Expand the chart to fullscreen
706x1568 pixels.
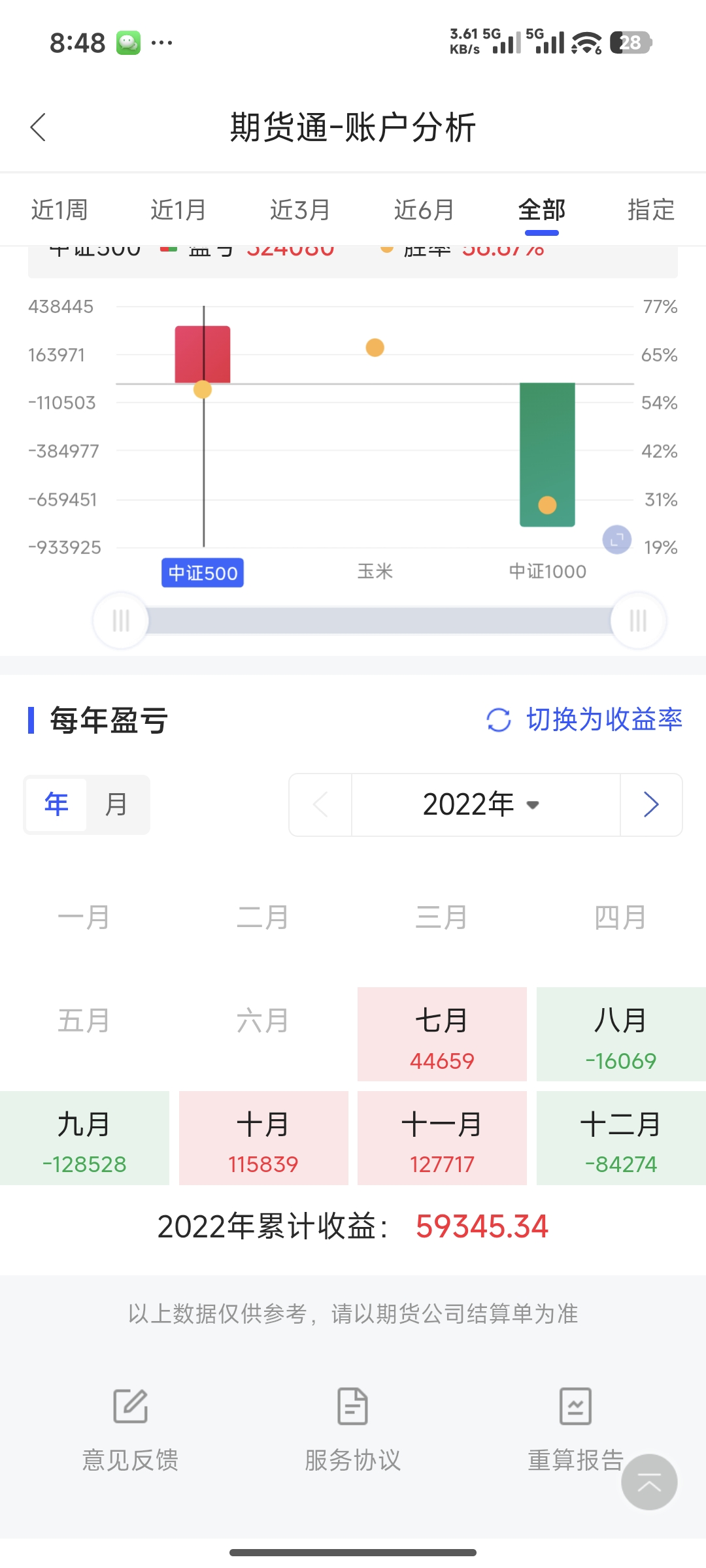pyautogui.click(x=616, y=540)
